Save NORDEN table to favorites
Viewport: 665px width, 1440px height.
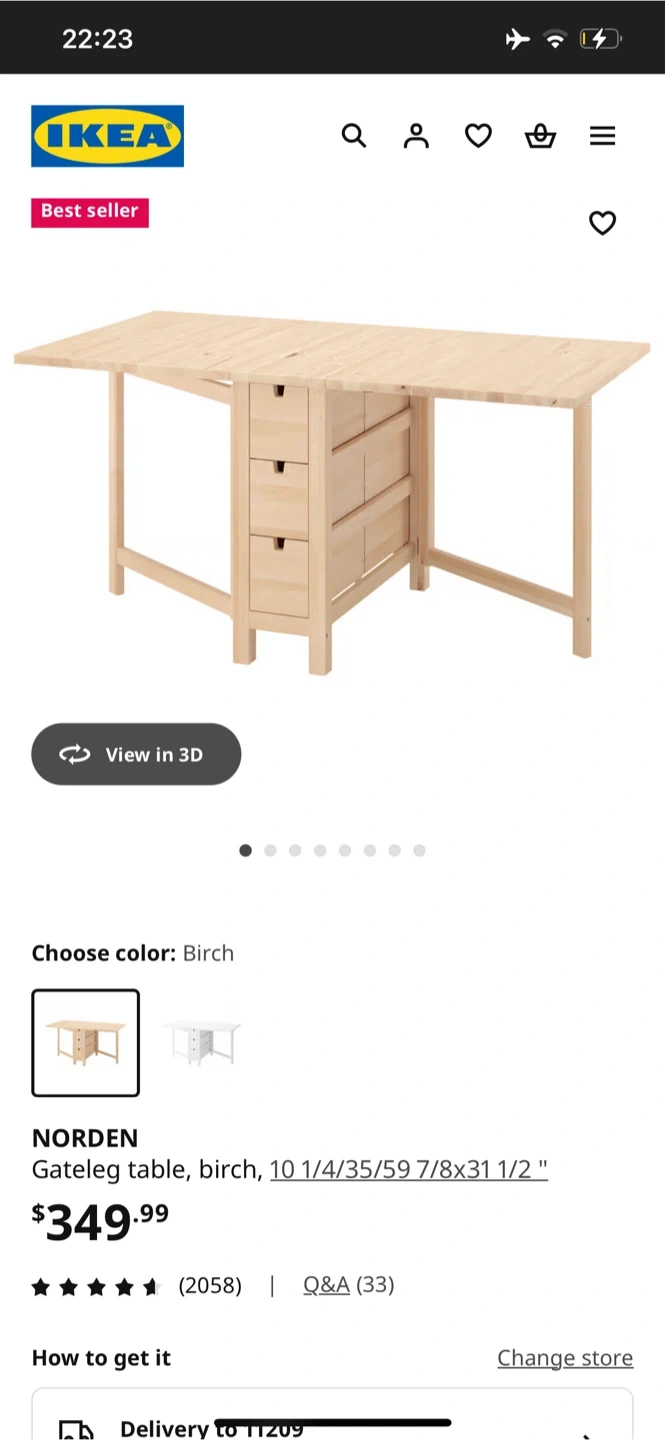click(602, 223)
